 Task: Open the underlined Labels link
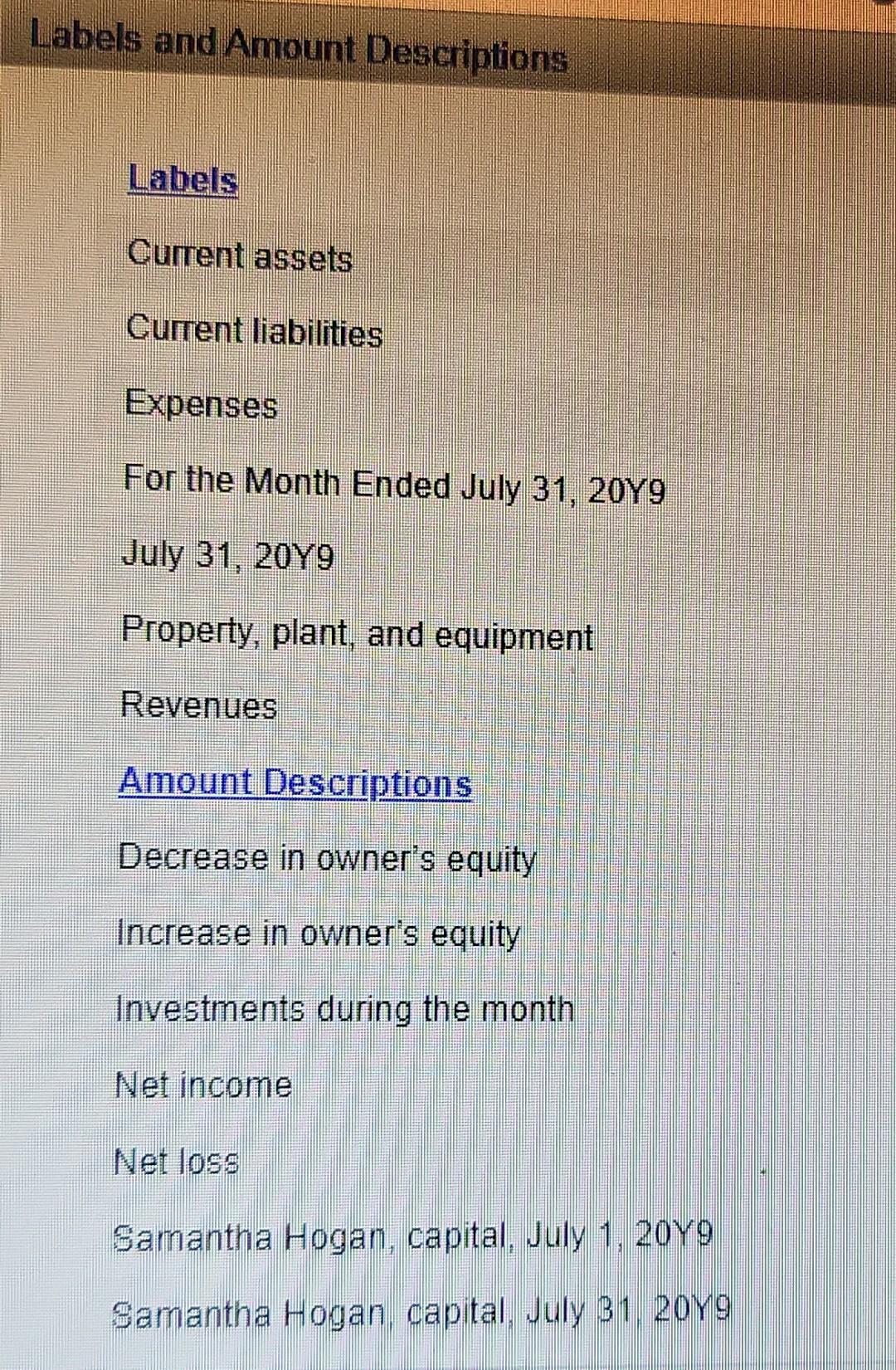(183, 179)
